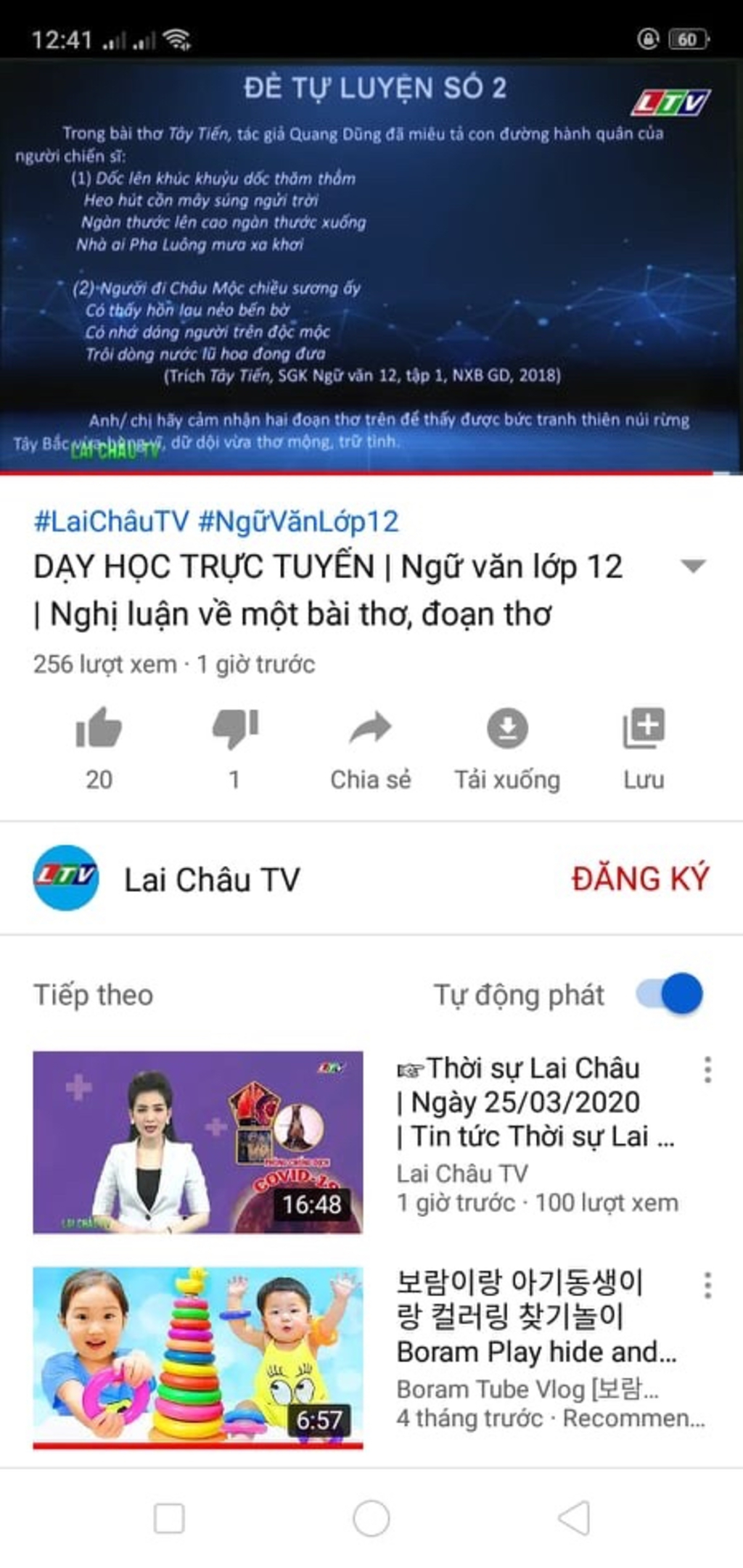743x1568 pixels.
Task: Open options for Boram Tube Vlog video
Action: click(x=707, y=1285)
